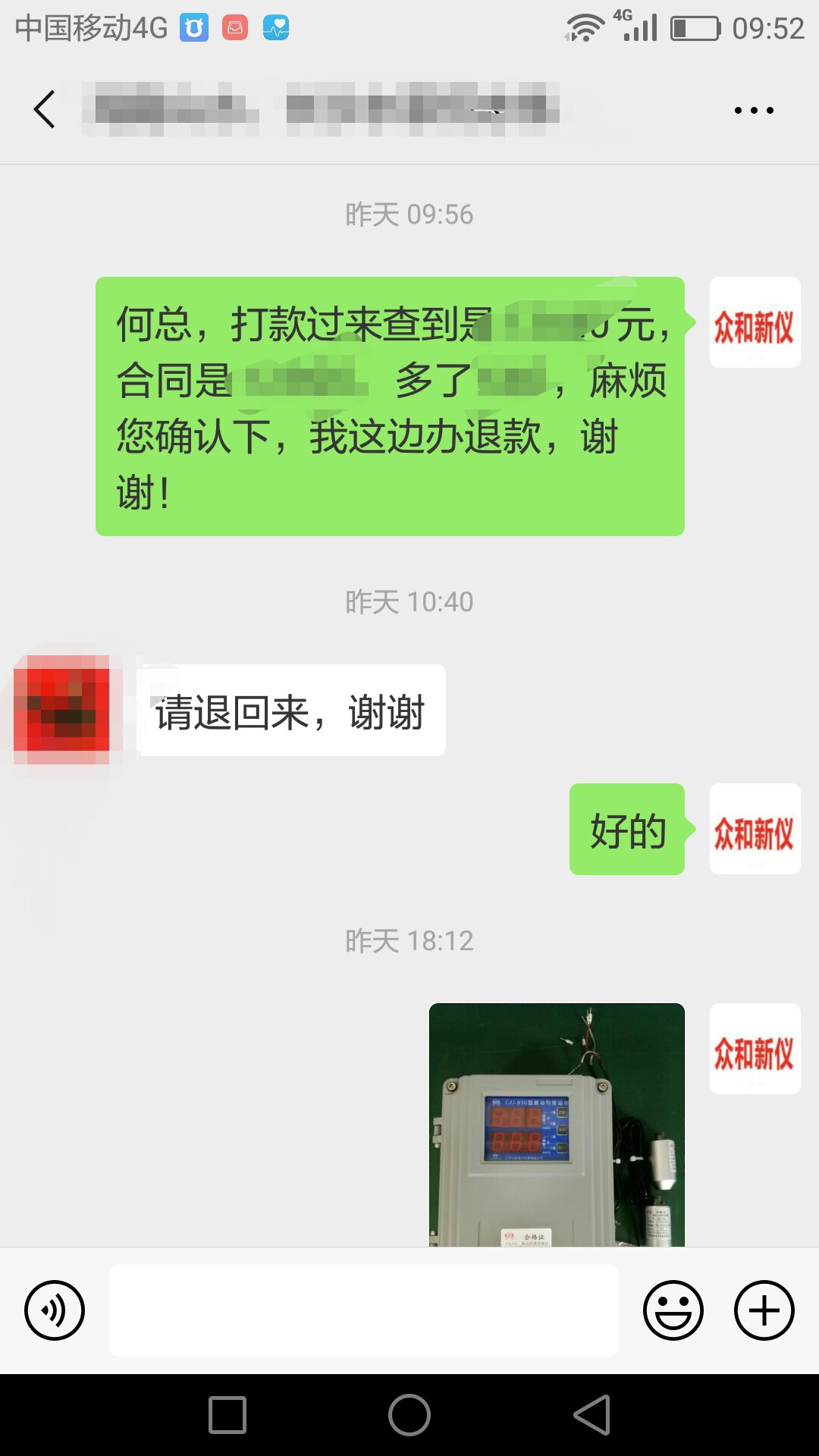This screenshot has height=1456, width=819.
Task: Switch to voice message input
Action: point(55,1310)
